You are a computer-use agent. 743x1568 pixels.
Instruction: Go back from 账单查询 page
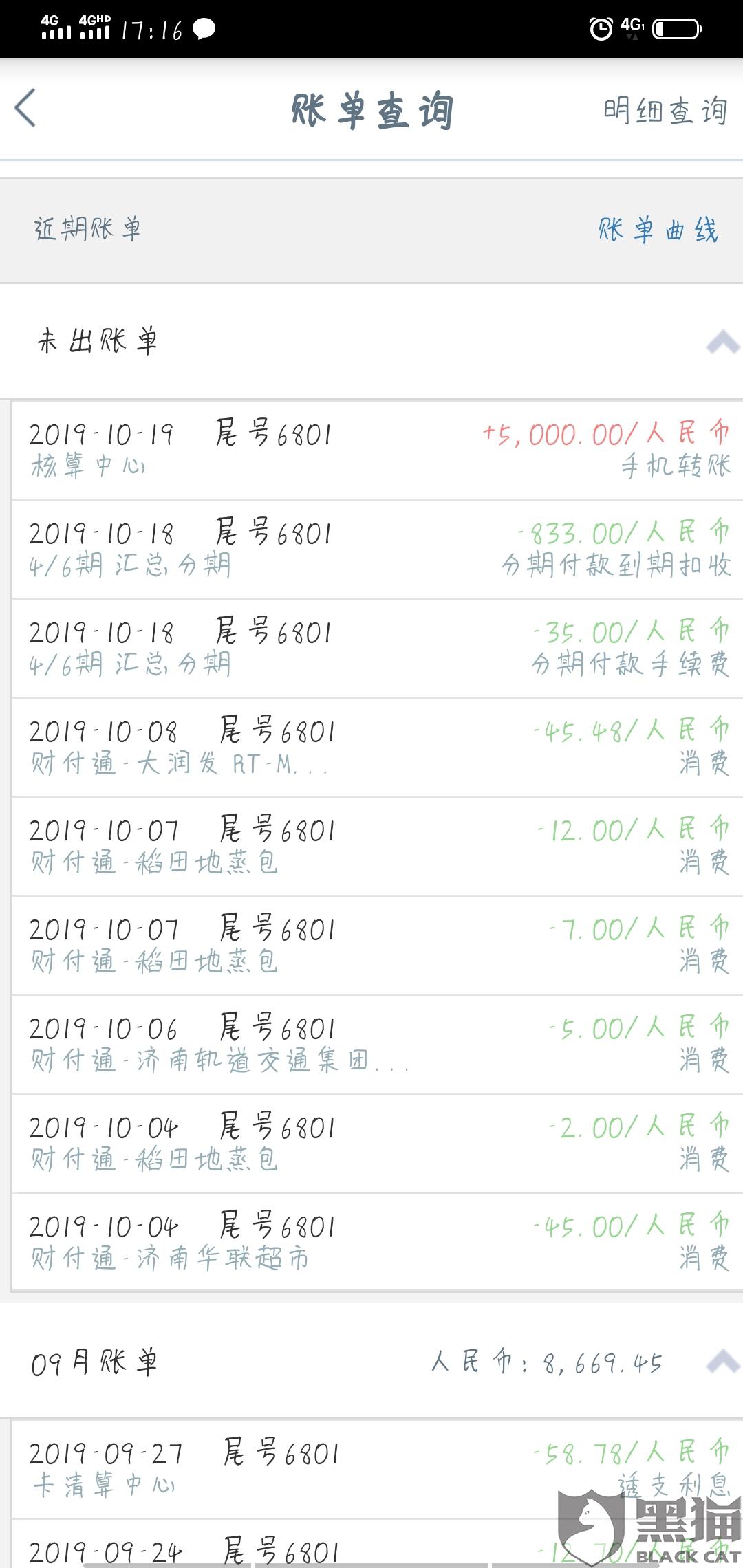coord(25,109)
